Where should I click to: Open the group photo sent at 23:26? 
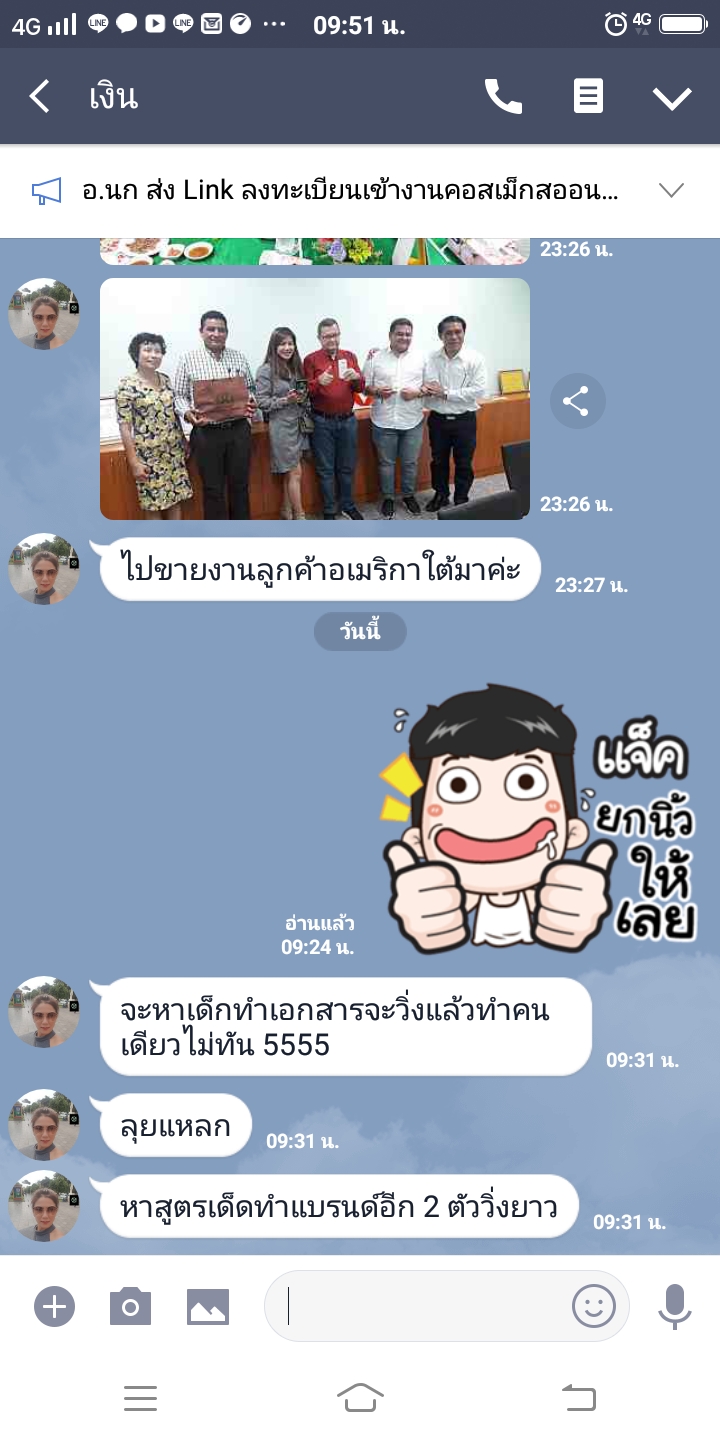click(315, 398)
